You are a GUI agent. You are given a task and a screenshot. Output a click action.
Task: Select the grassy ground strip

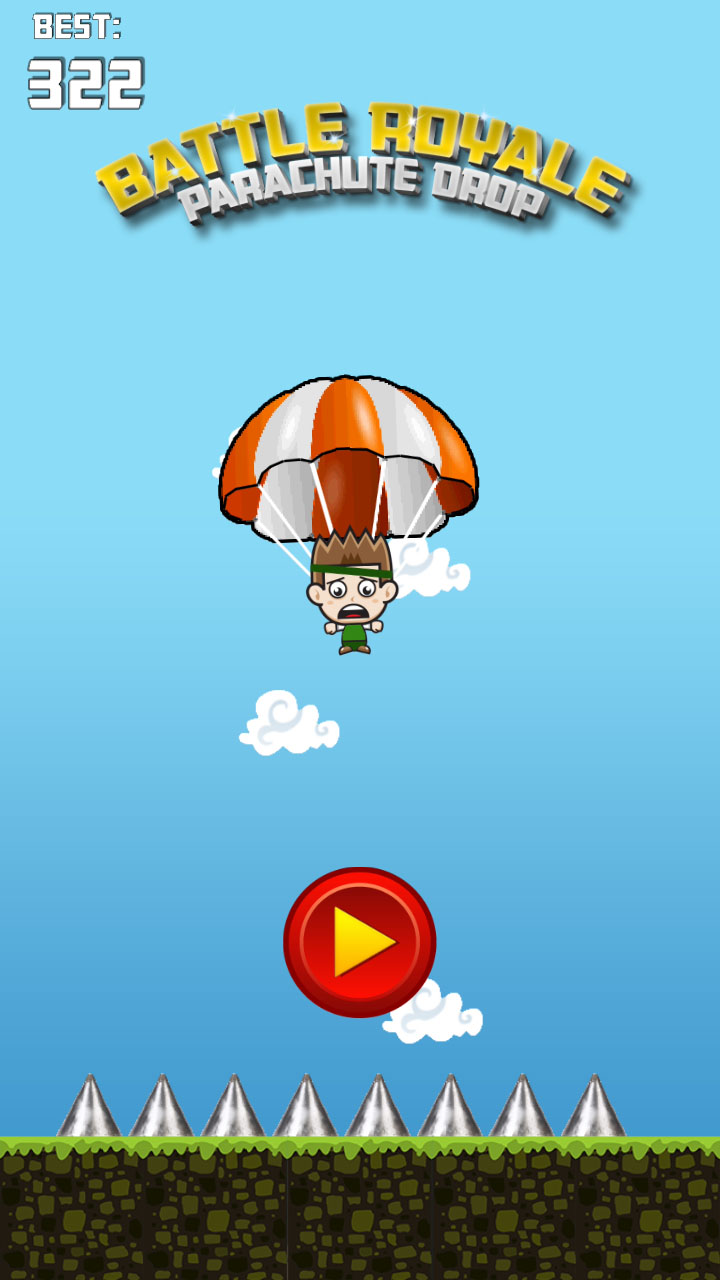pos(360,1140)
